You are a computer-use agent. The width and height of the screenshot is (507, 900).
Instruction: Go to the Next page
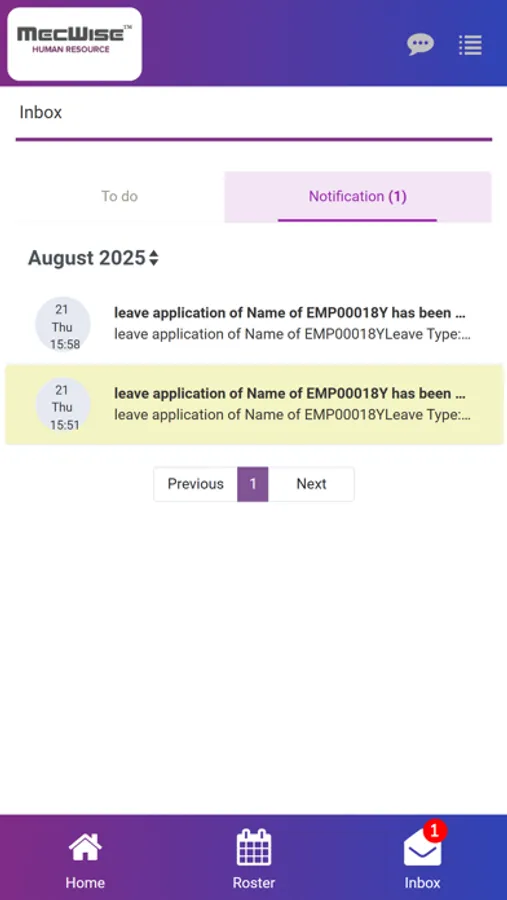click(311, 484)
